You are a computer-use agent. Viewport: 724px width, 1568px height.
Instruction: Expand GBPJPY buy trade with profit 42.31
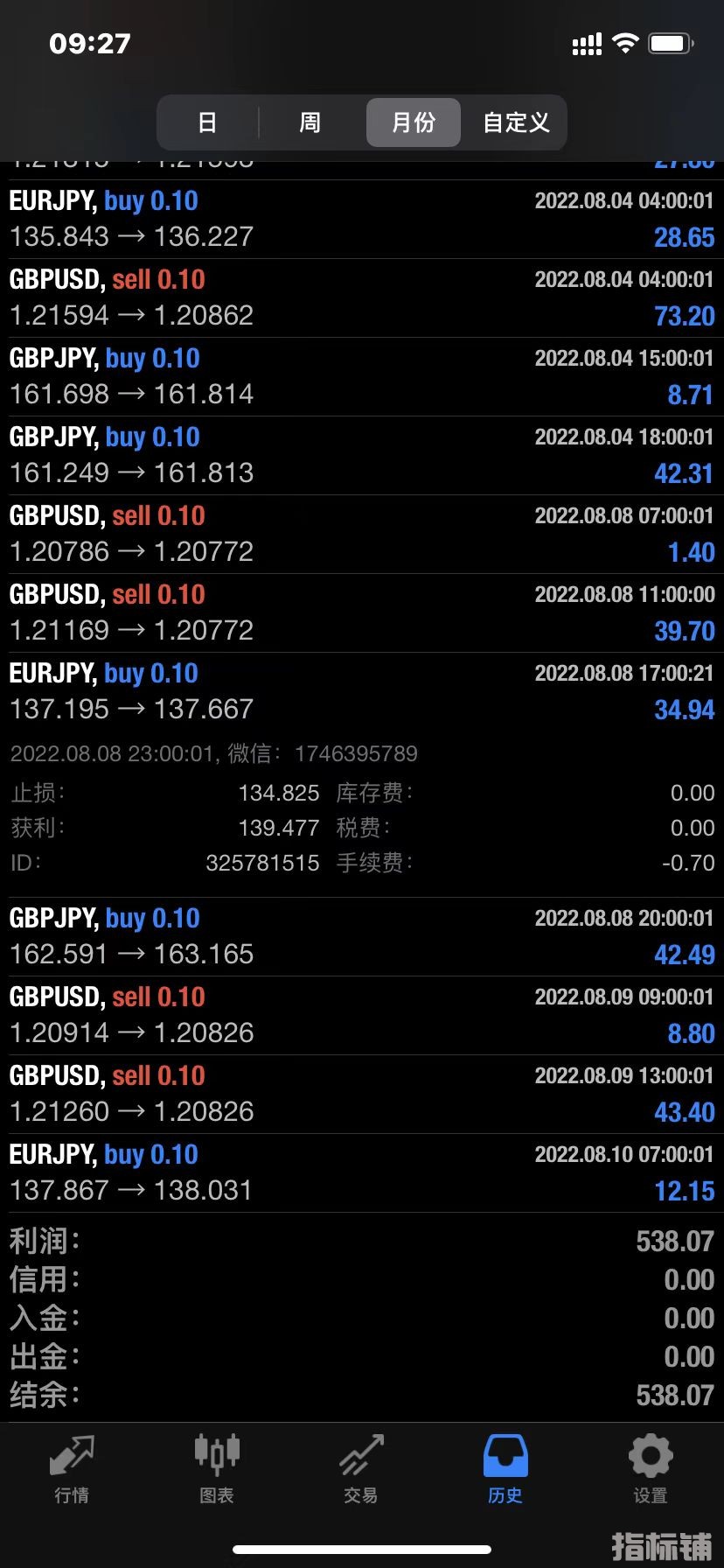pyautogui.click(x=362, y=455)
